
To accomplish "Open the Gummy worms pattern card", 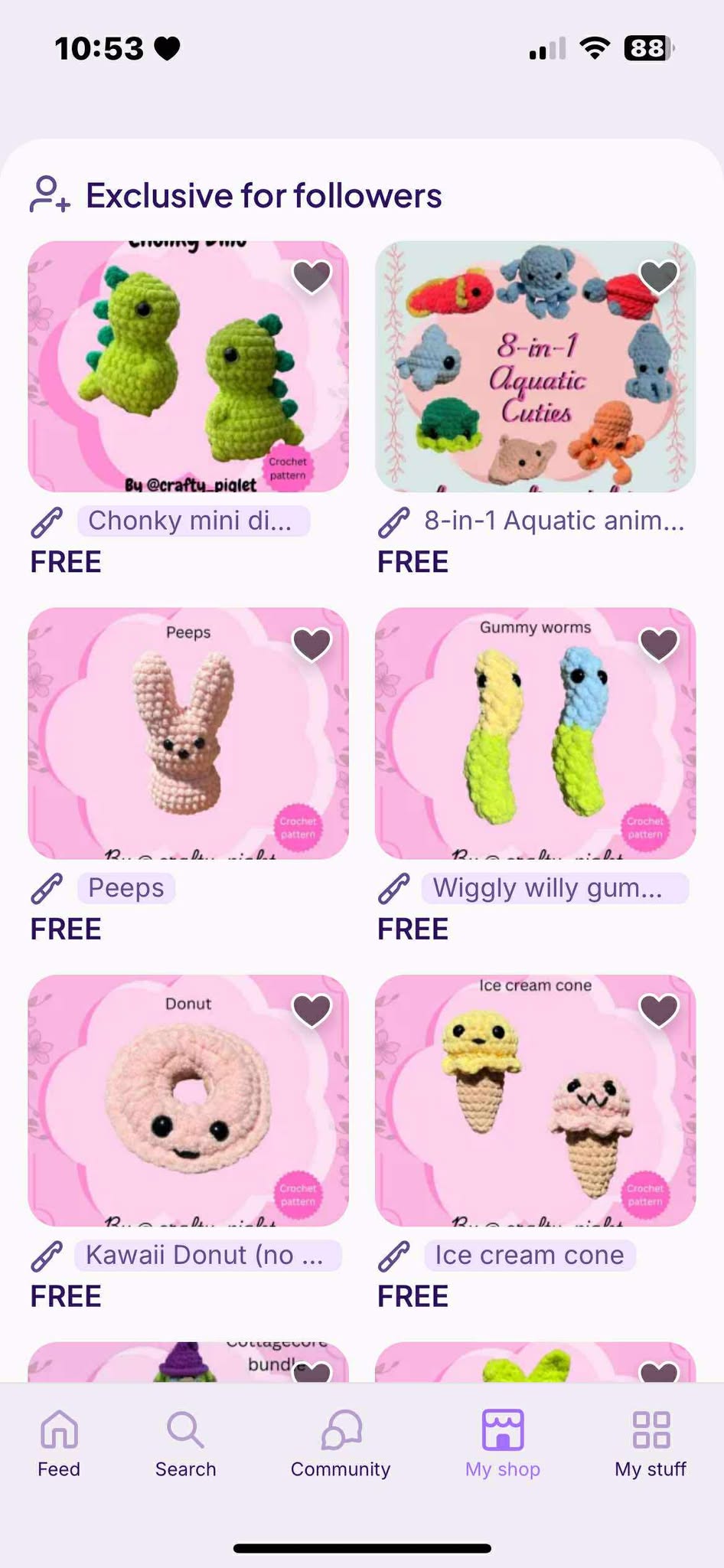I will (x=535, y=733).
